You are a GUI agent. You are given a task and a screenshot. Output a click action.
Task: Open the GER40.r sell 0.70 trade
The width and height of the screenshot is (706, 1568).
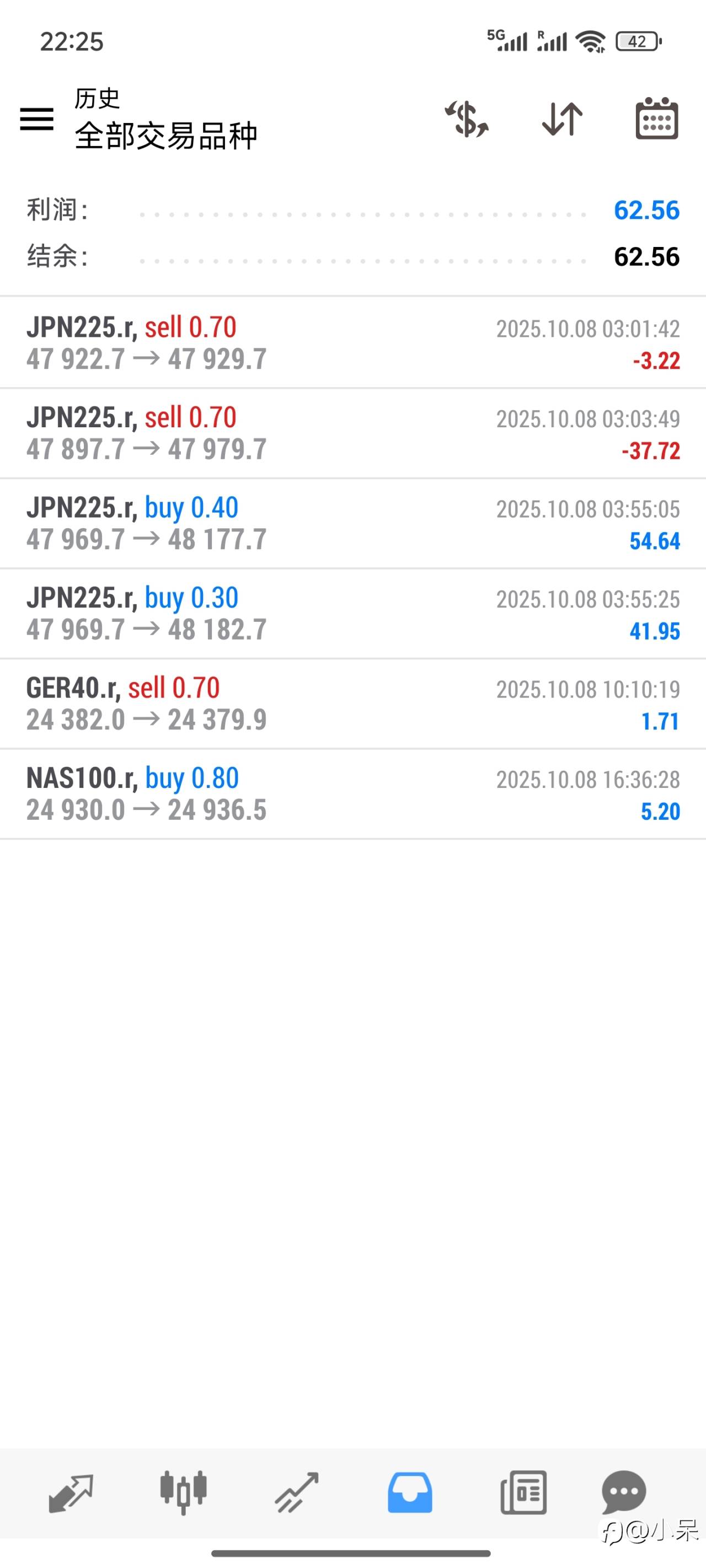pyautogui.click(x=352, y=704)
